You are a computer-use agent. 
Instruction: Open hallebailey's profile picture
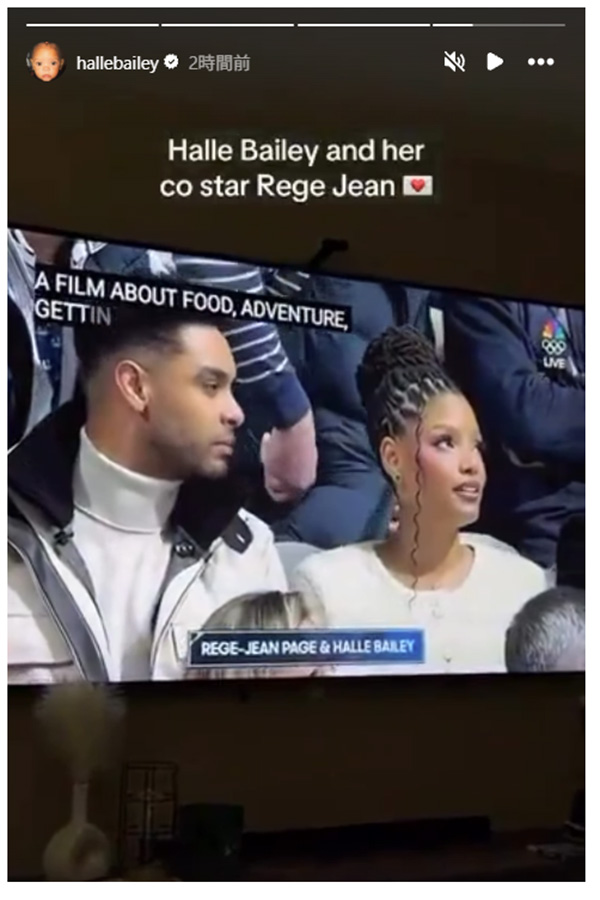45,62
